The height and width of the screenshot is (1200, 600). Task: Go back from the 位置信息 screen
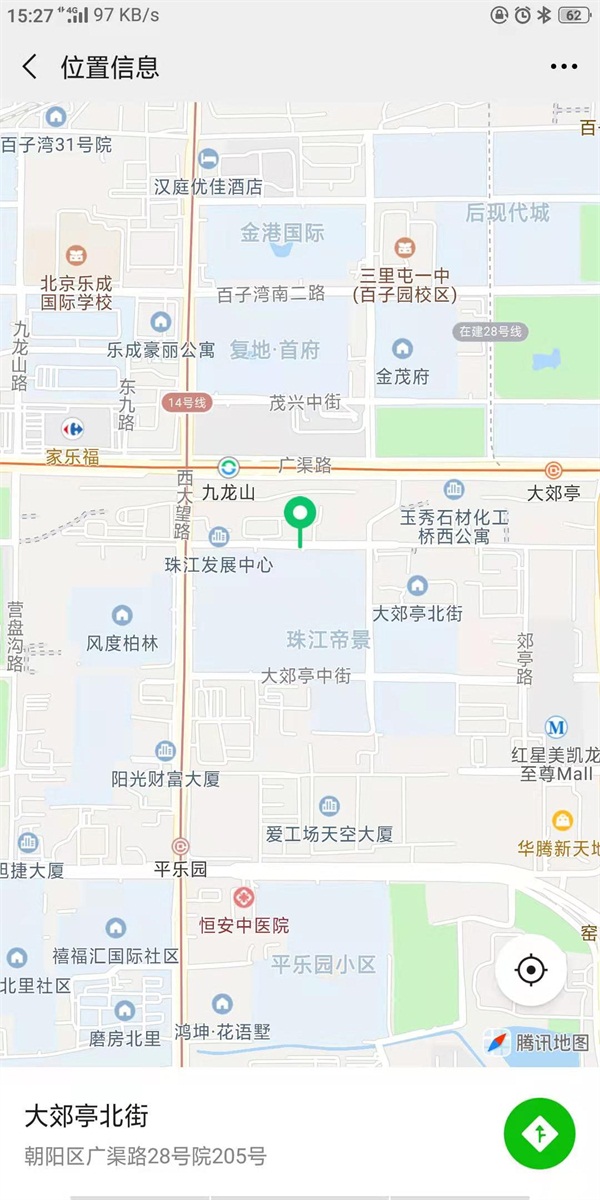click(30, 67)
